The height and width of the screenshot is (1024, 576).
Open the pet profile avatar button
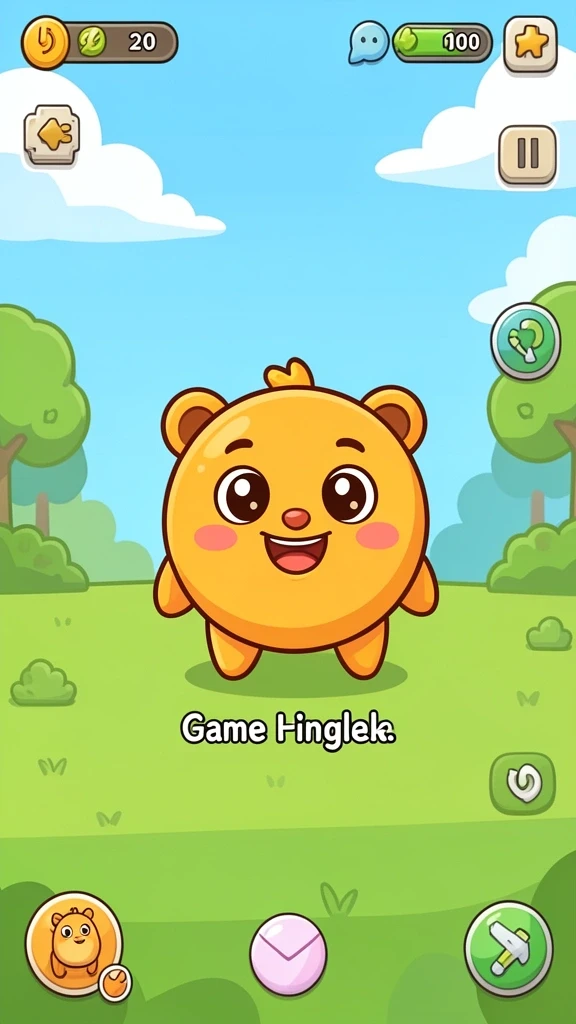[x=74, y=945]
